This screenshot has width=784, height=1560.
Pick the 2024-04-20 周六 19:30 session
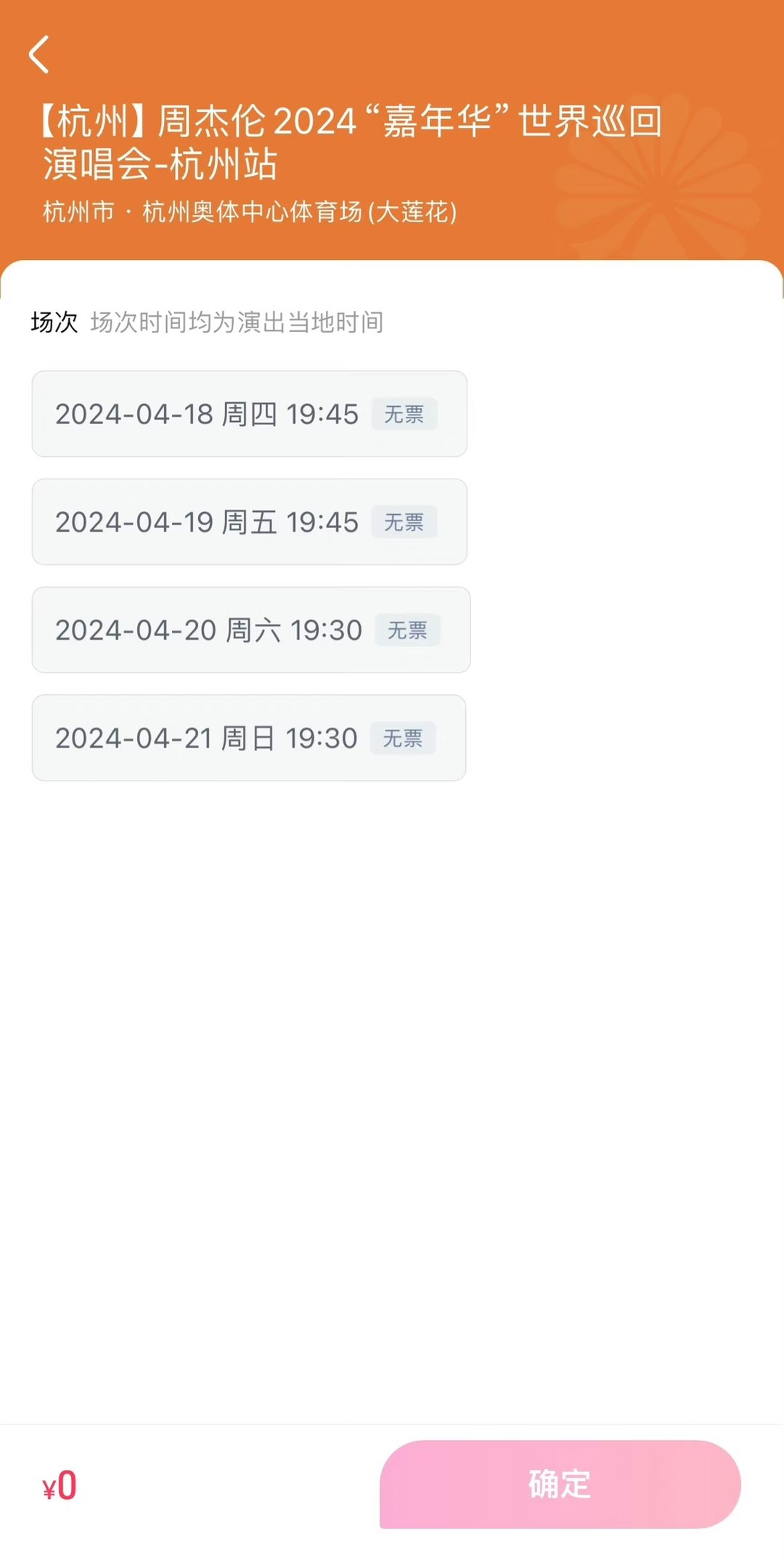pyautogui.click(x=250, y=630)
